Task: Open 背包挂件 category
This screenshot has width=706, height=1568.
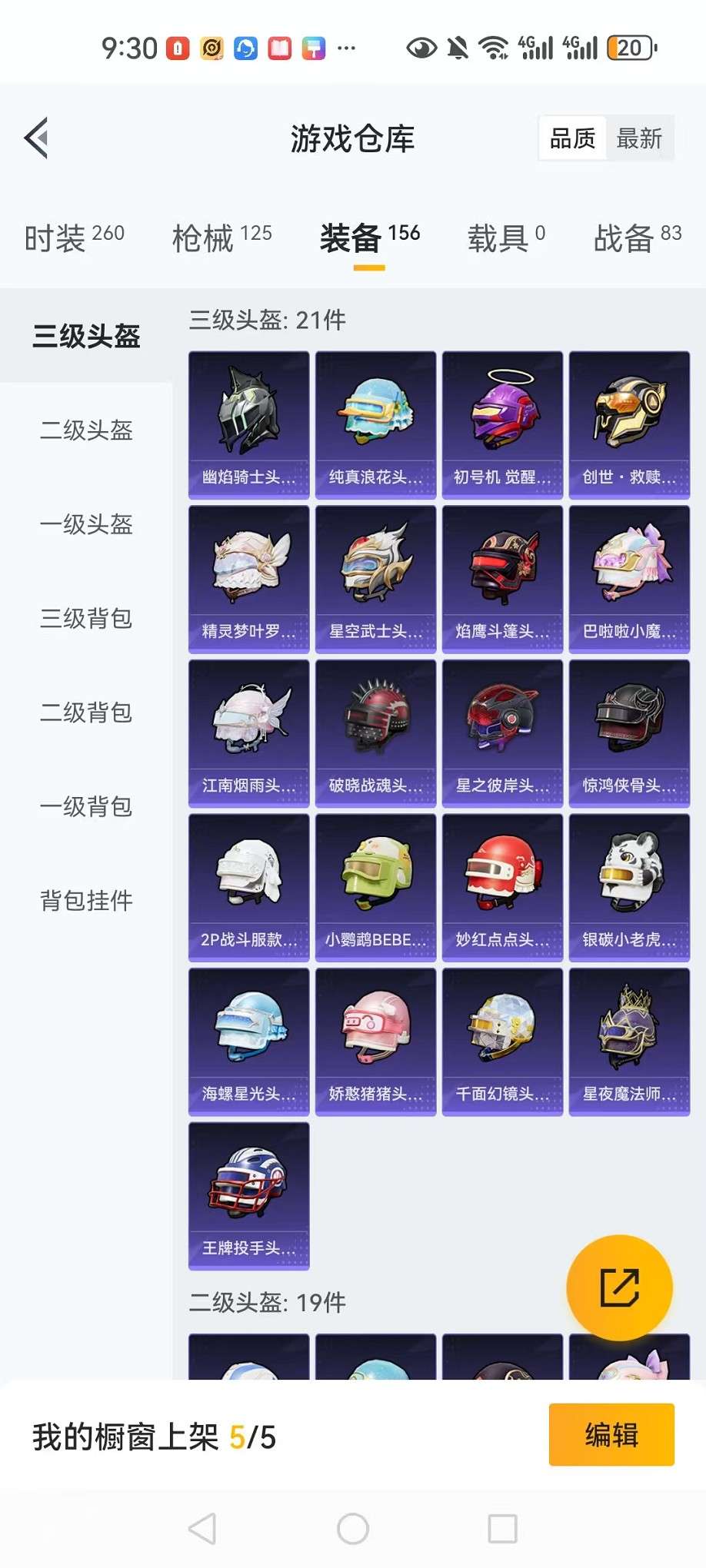Action: tap(86, 901)
